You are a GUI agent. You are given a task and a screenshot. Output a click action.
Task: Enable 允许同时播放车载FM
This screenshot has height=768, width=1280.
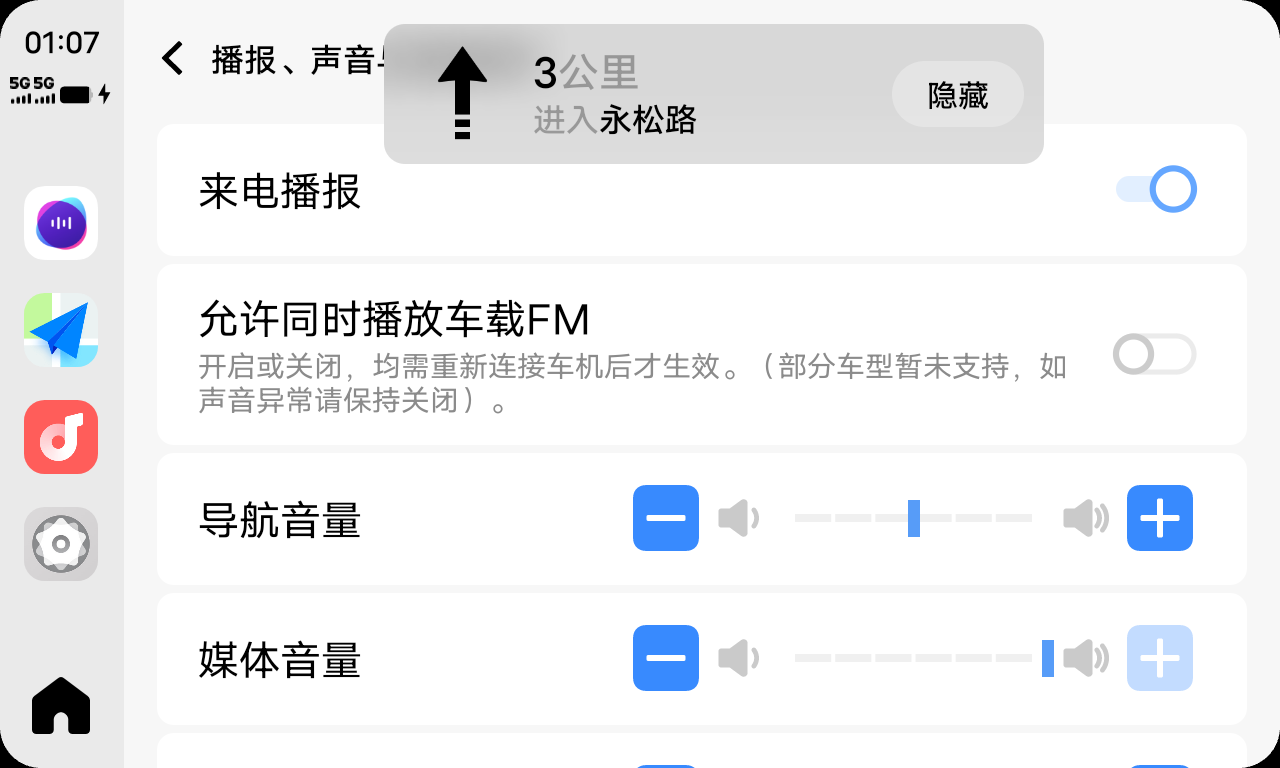1154,354
